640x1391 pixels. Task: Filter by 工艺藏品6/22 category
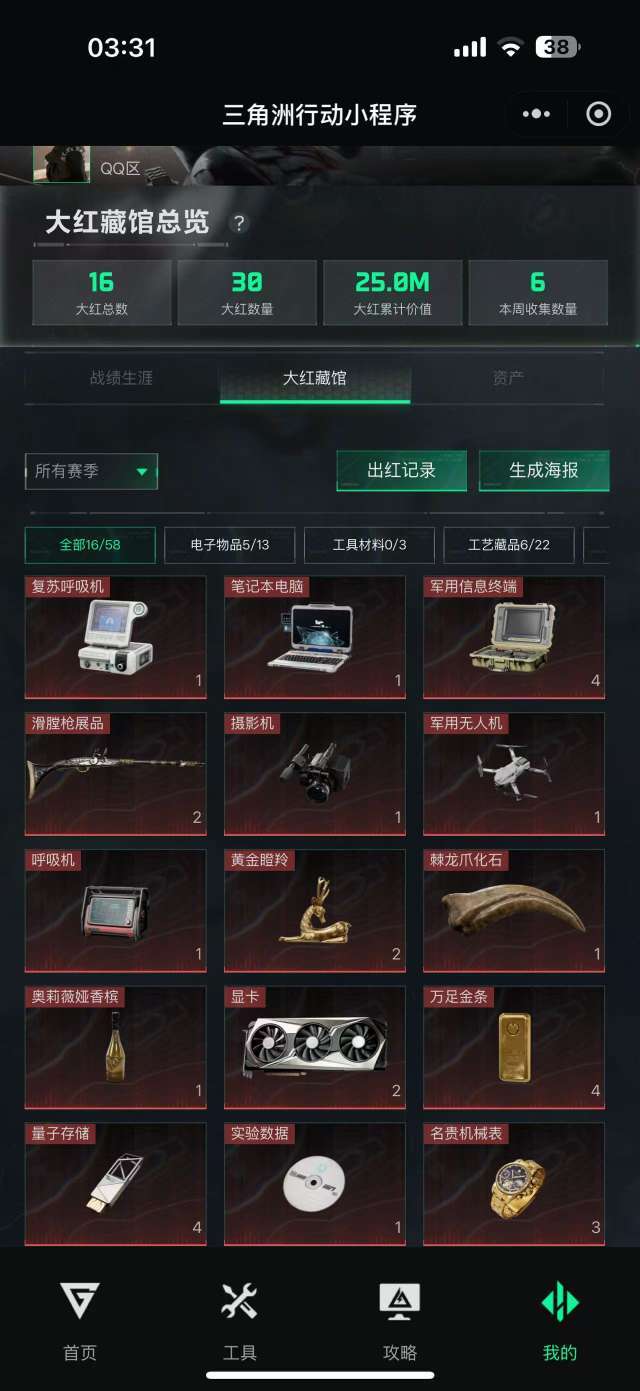click(508, 545)
